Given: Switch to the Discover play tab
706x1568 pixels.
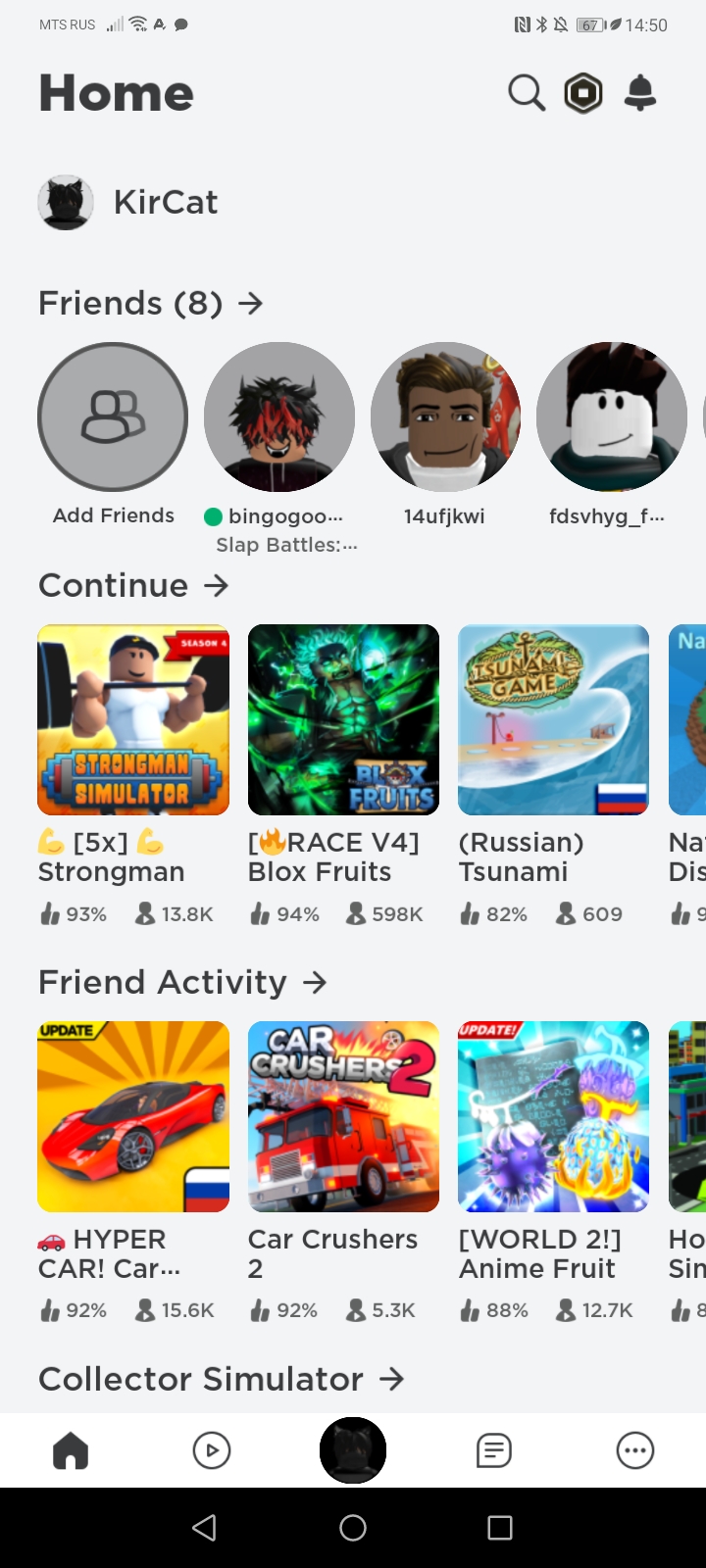Looking at the screenshot, I should coord(212,1450).
